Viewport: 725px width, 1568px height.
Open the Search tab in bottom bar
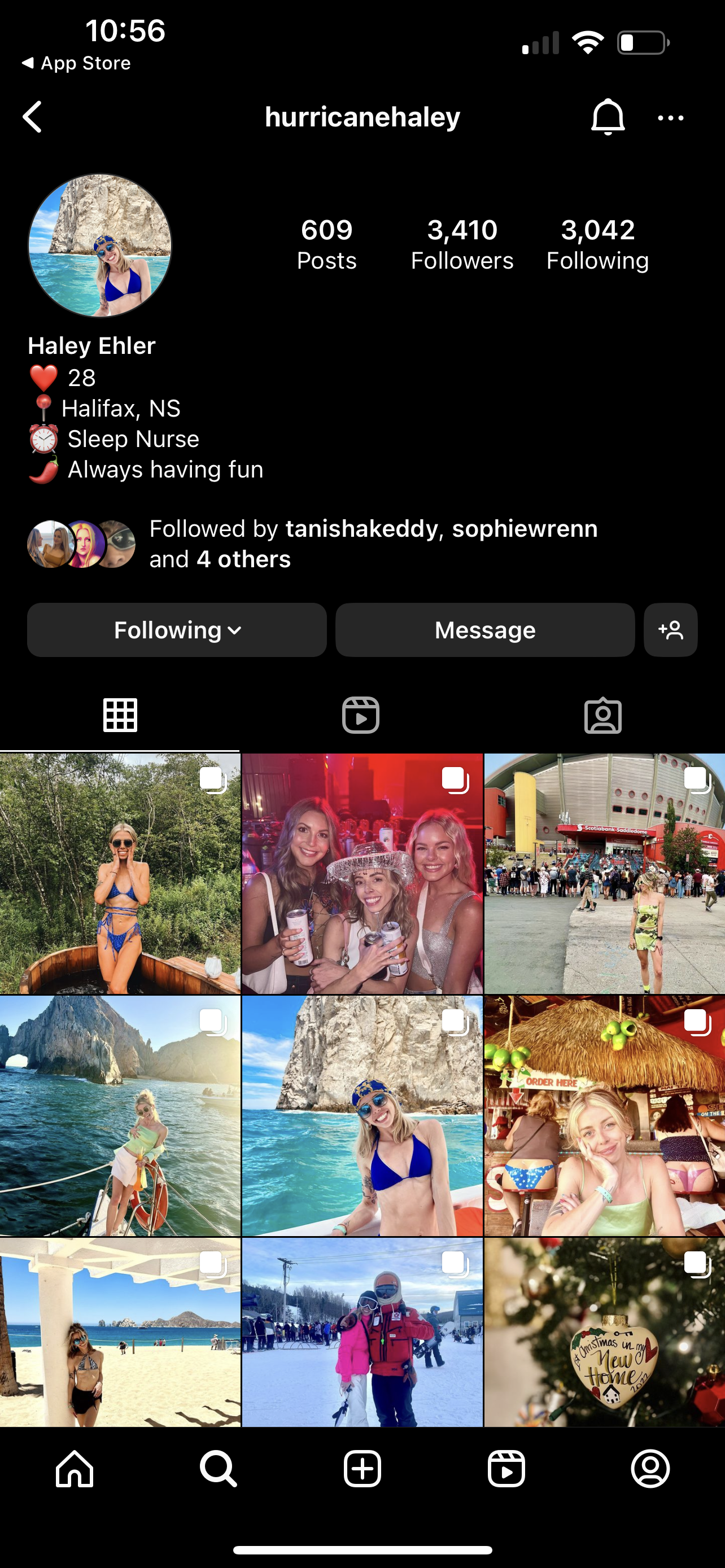(x=218, y=1469)
